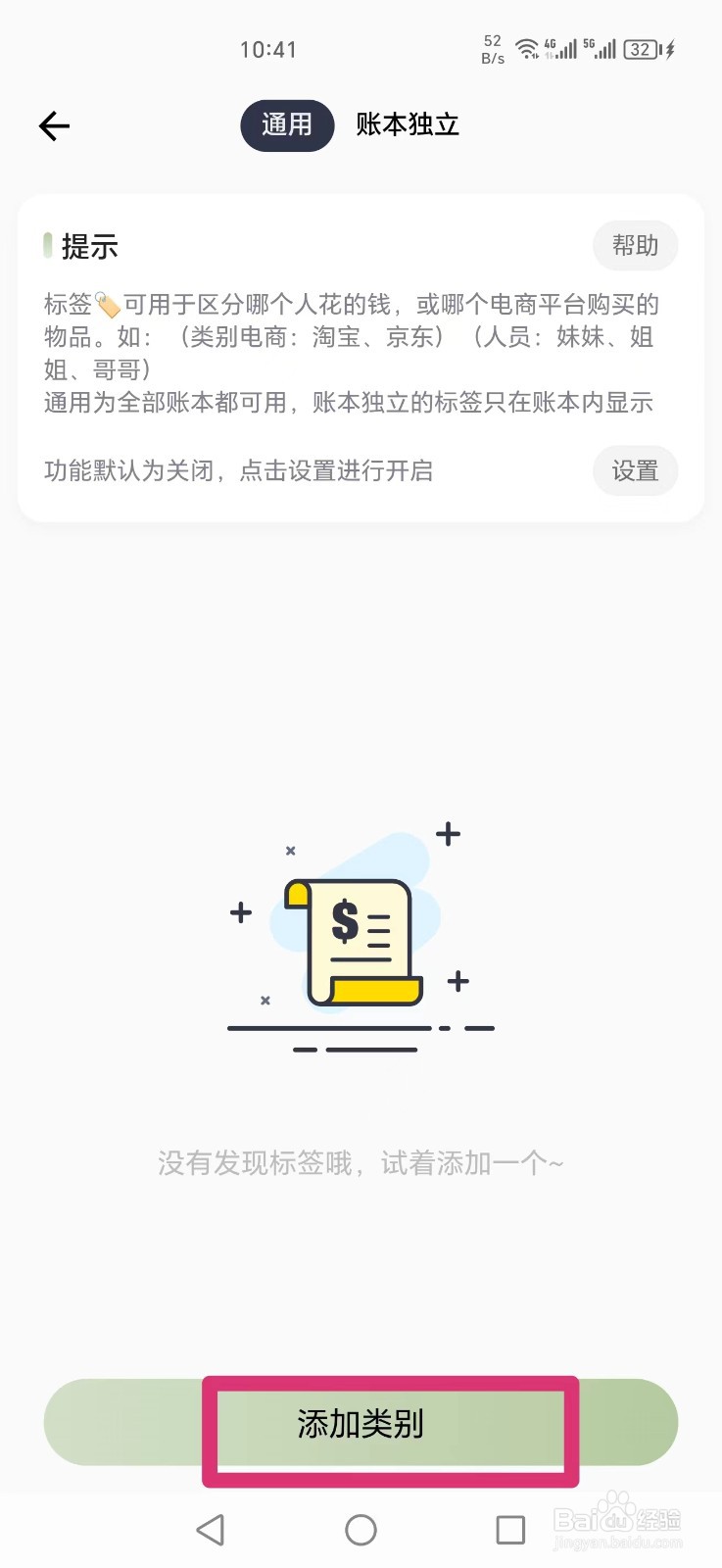Tap the network speed indicator showing 52 B/s
The width and height of the screenshot is (722, 1568).
[491, 47]
